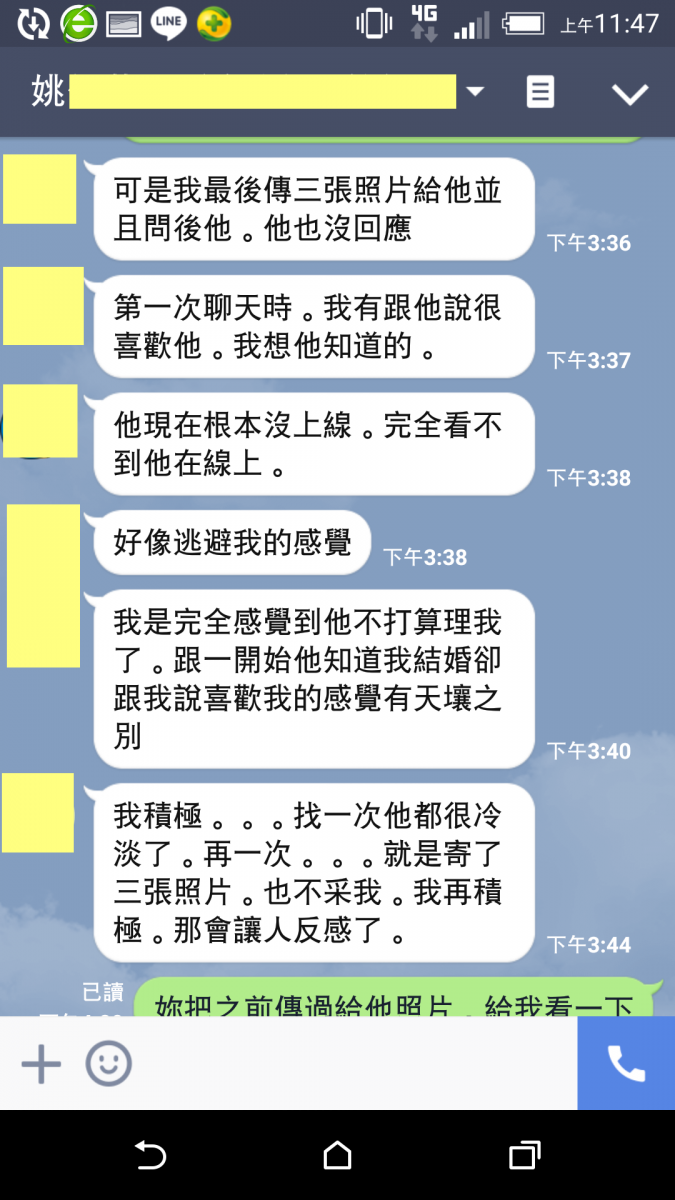
Task: Focus the message text field
Action: [x=350, y=1064]
